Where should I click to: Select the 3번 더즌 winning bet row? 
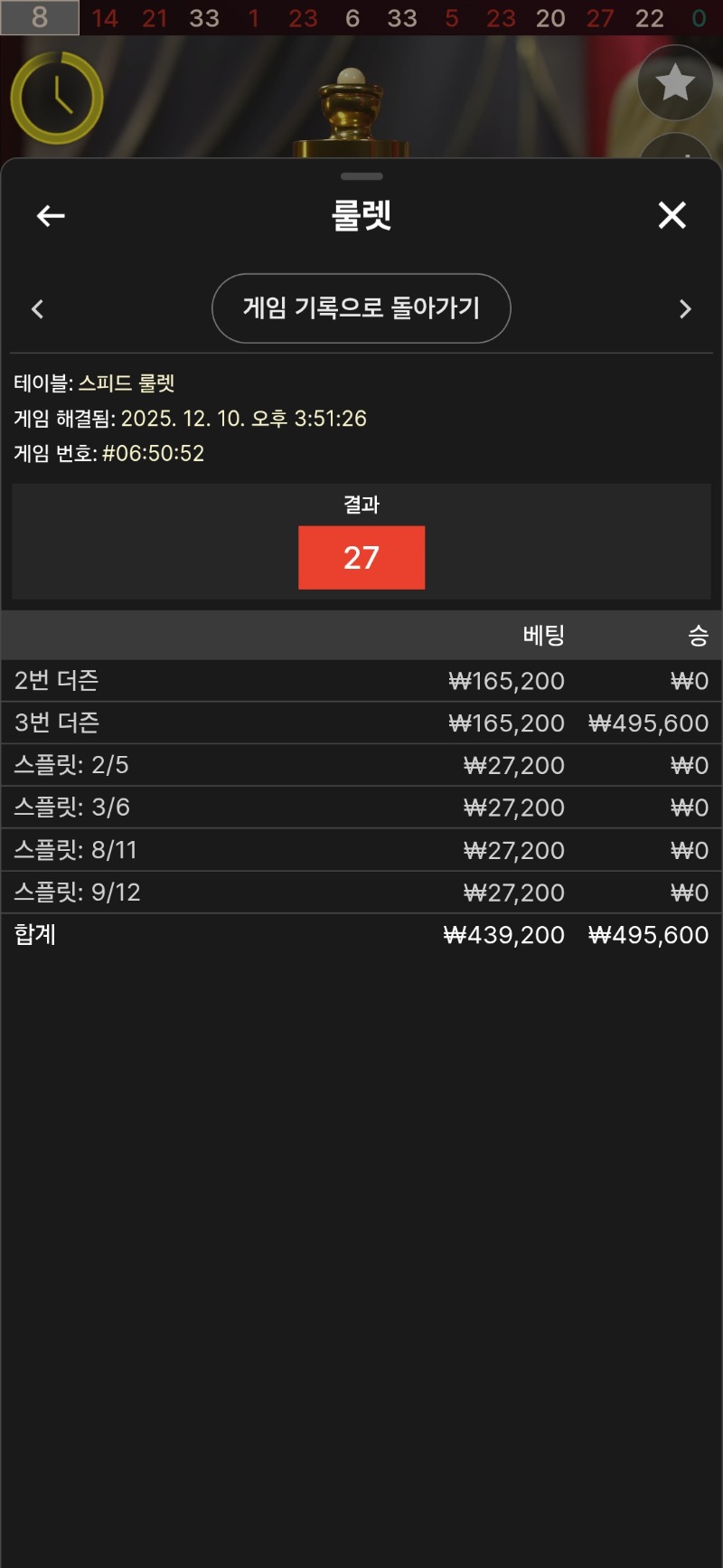click(x=361, y=723)
